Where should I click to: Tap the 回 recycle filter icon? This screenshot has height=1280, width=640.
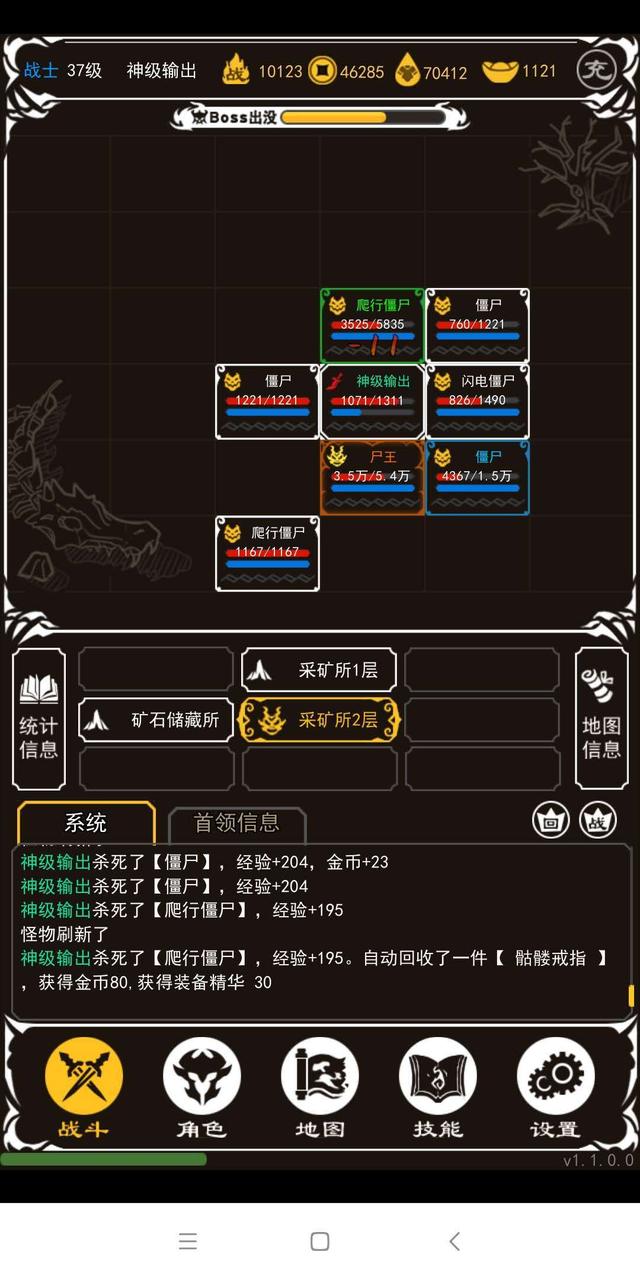click(550, 822)
